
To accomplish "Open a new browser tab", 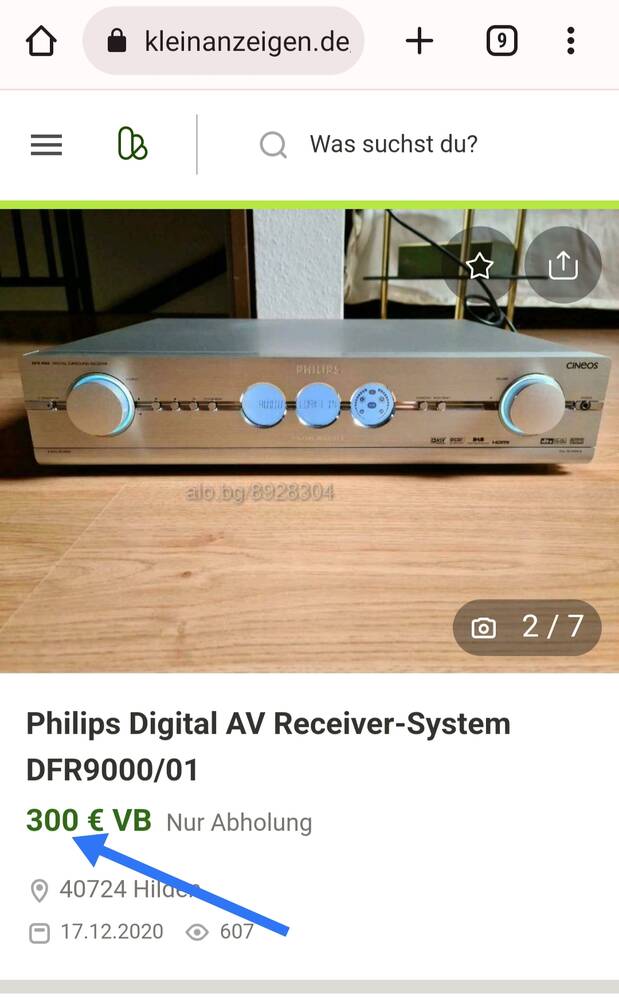I will (419, 41).
